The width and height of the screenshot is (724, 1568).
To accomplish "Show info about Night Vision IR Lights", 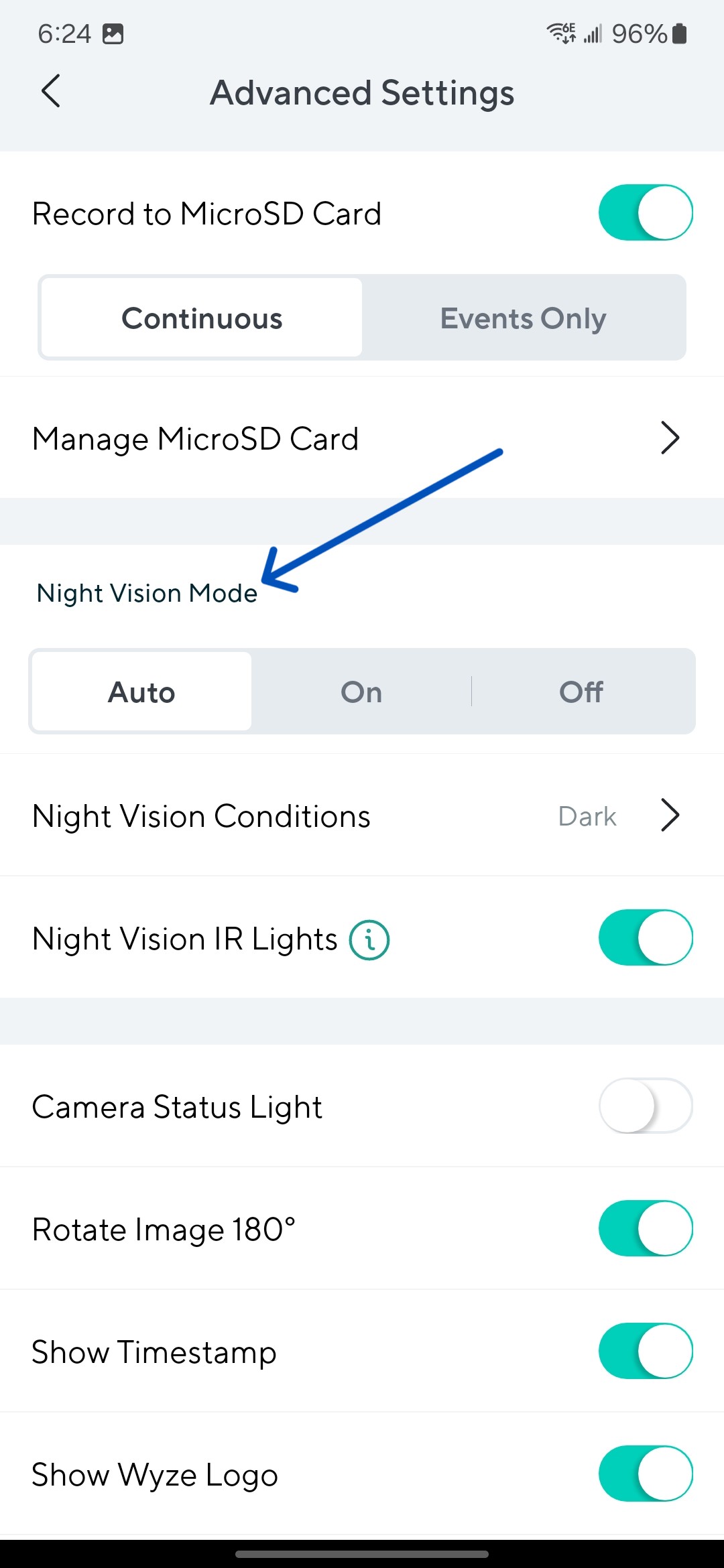I will 369,939.
